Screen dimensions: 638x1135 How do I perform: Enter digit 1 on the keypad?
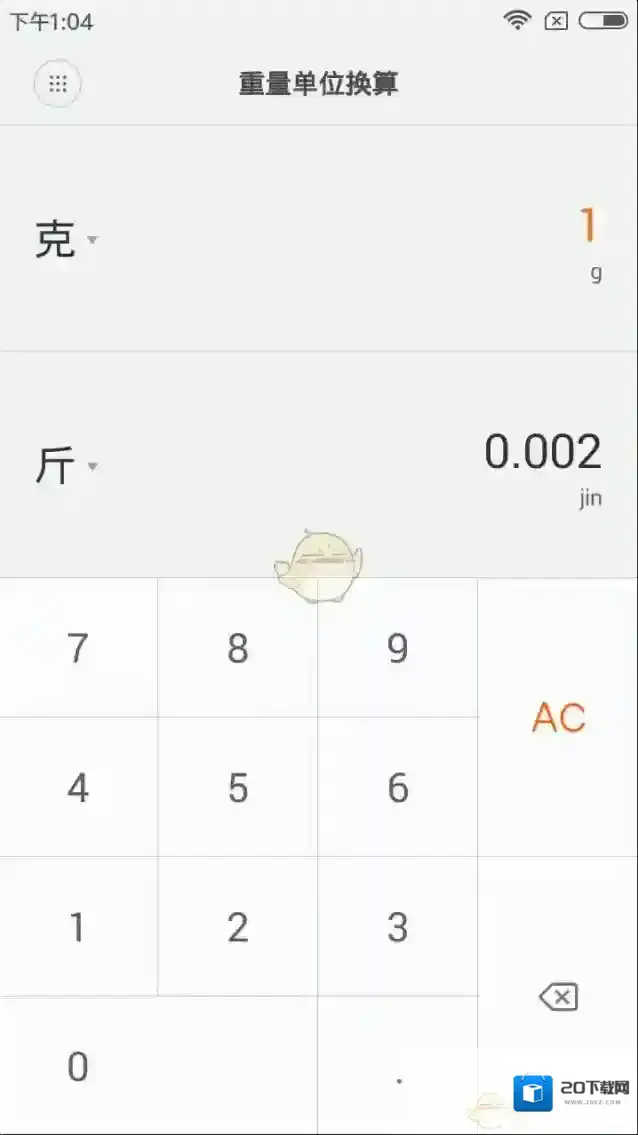[78, 927]
